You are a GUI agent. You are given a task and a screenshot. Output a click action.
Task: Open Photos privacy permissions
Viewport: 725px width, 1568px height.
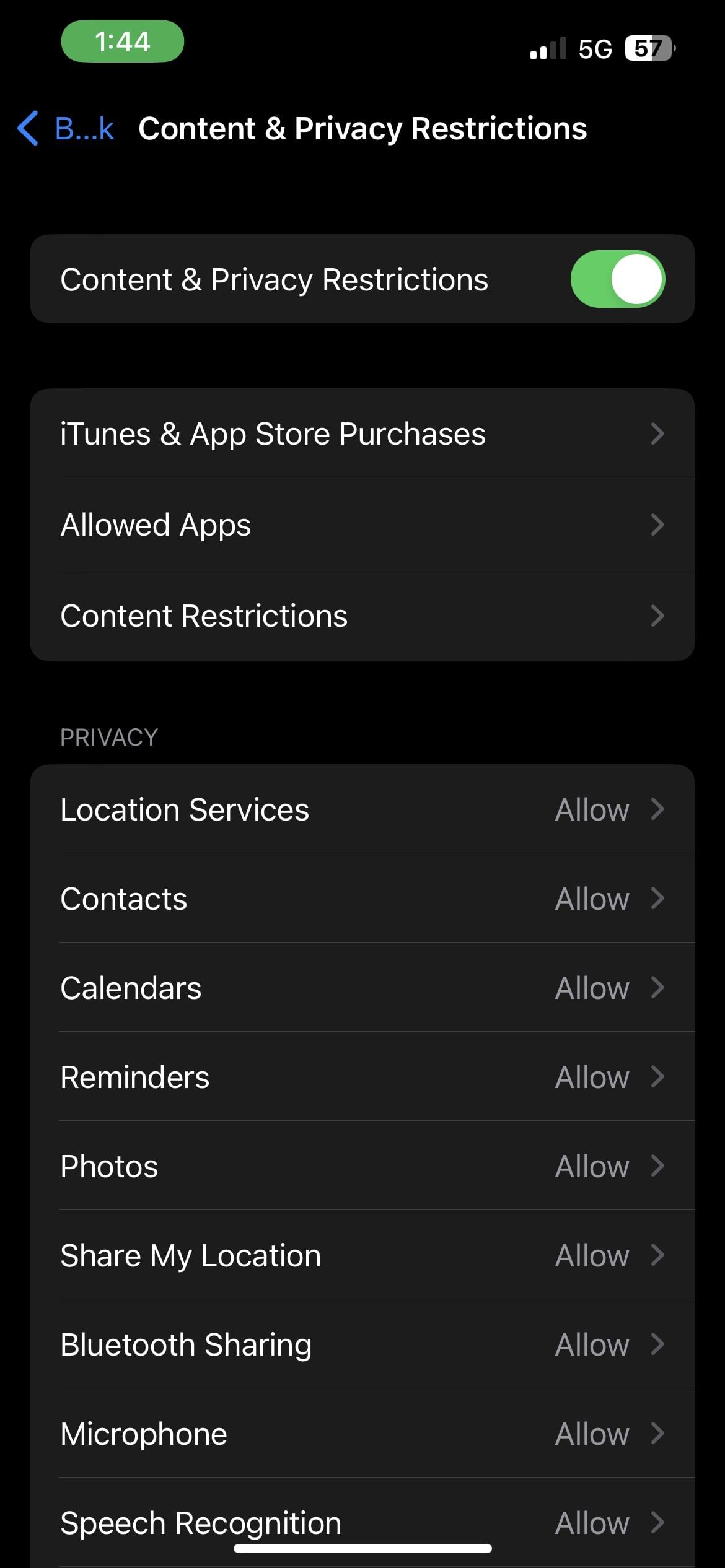(362, 1166)
